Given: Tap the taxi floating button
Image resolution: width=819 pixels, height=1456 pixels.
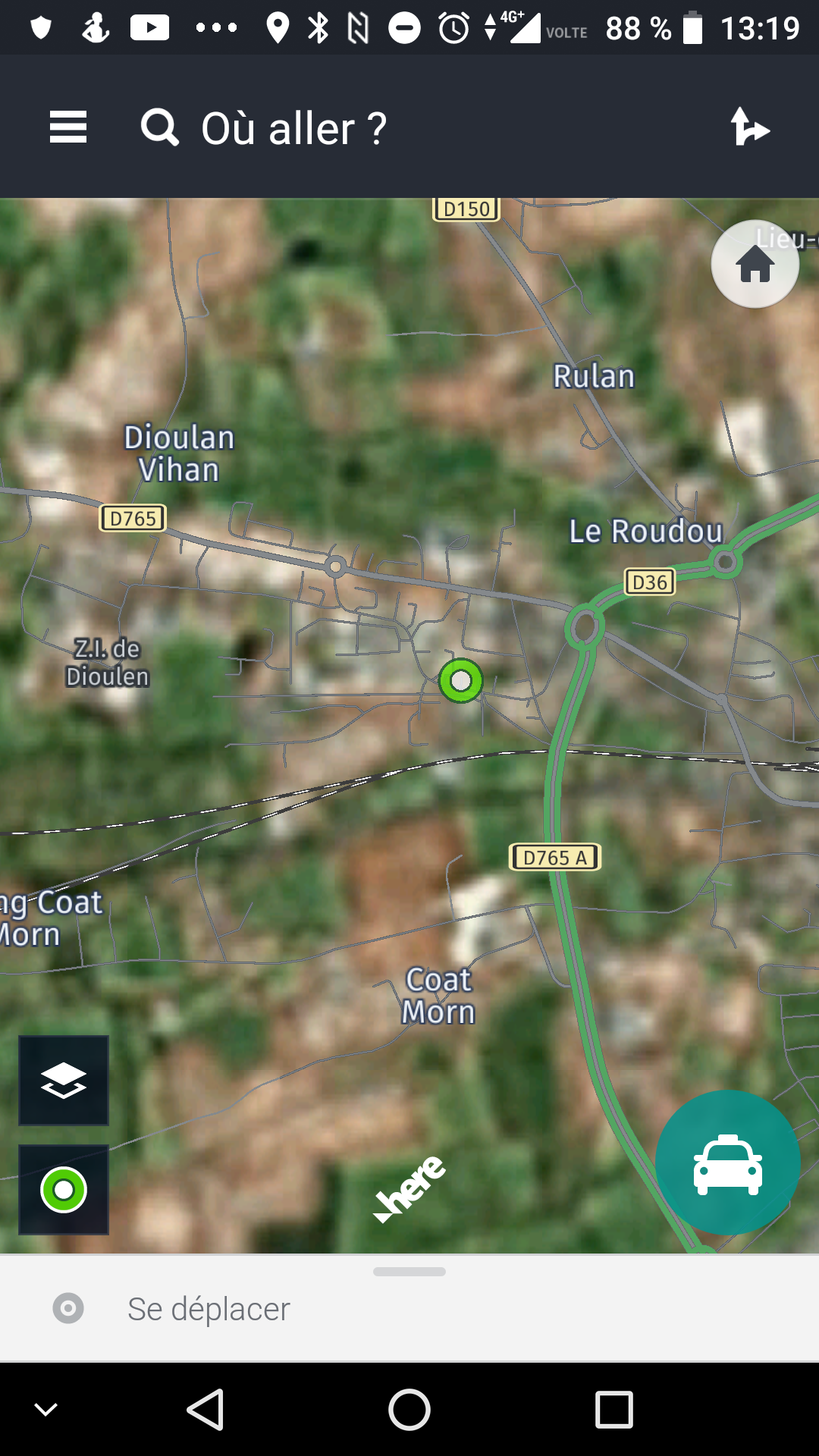Looking at the screenshot, I should coord(727,1163).
